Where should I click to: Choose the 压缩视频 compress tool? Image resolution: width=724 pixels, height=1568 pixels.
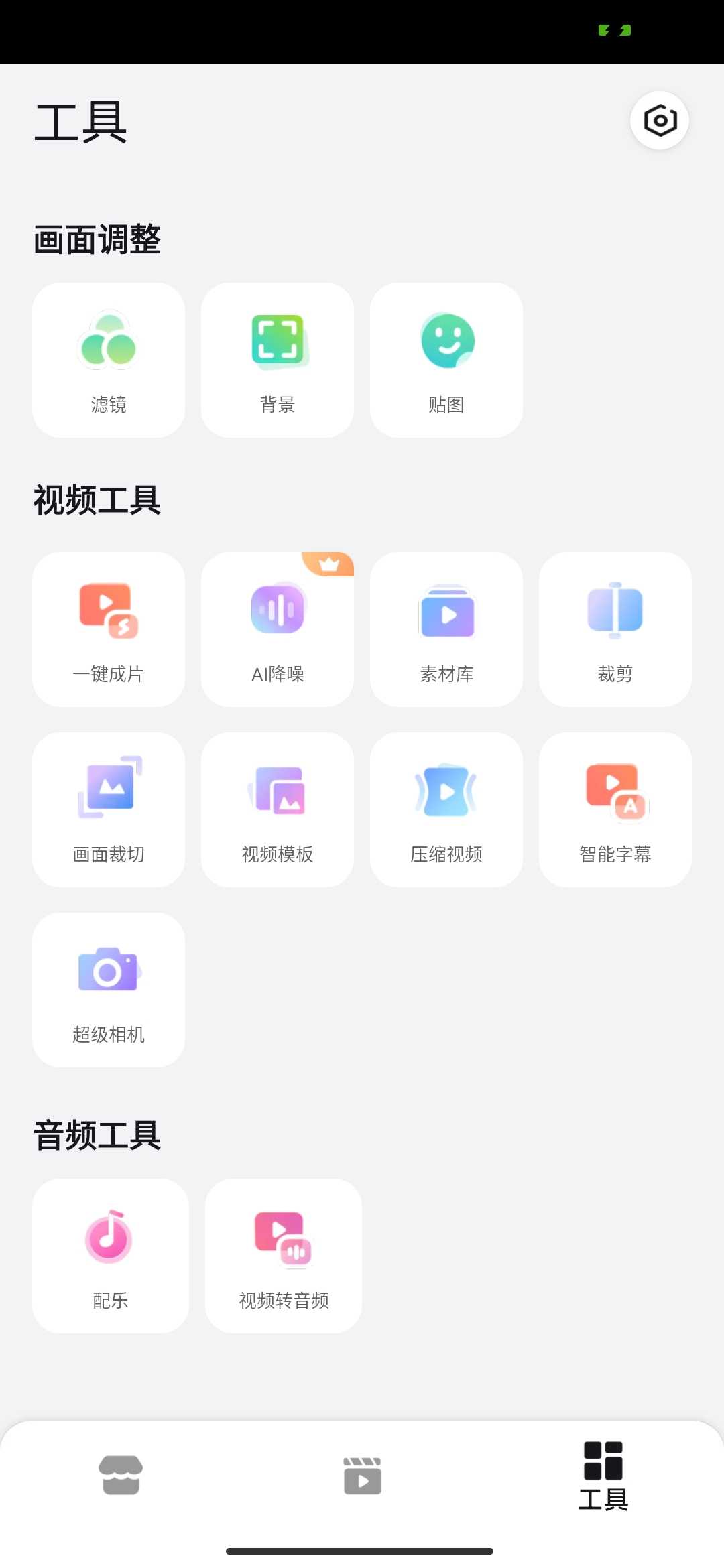[446, 810]
